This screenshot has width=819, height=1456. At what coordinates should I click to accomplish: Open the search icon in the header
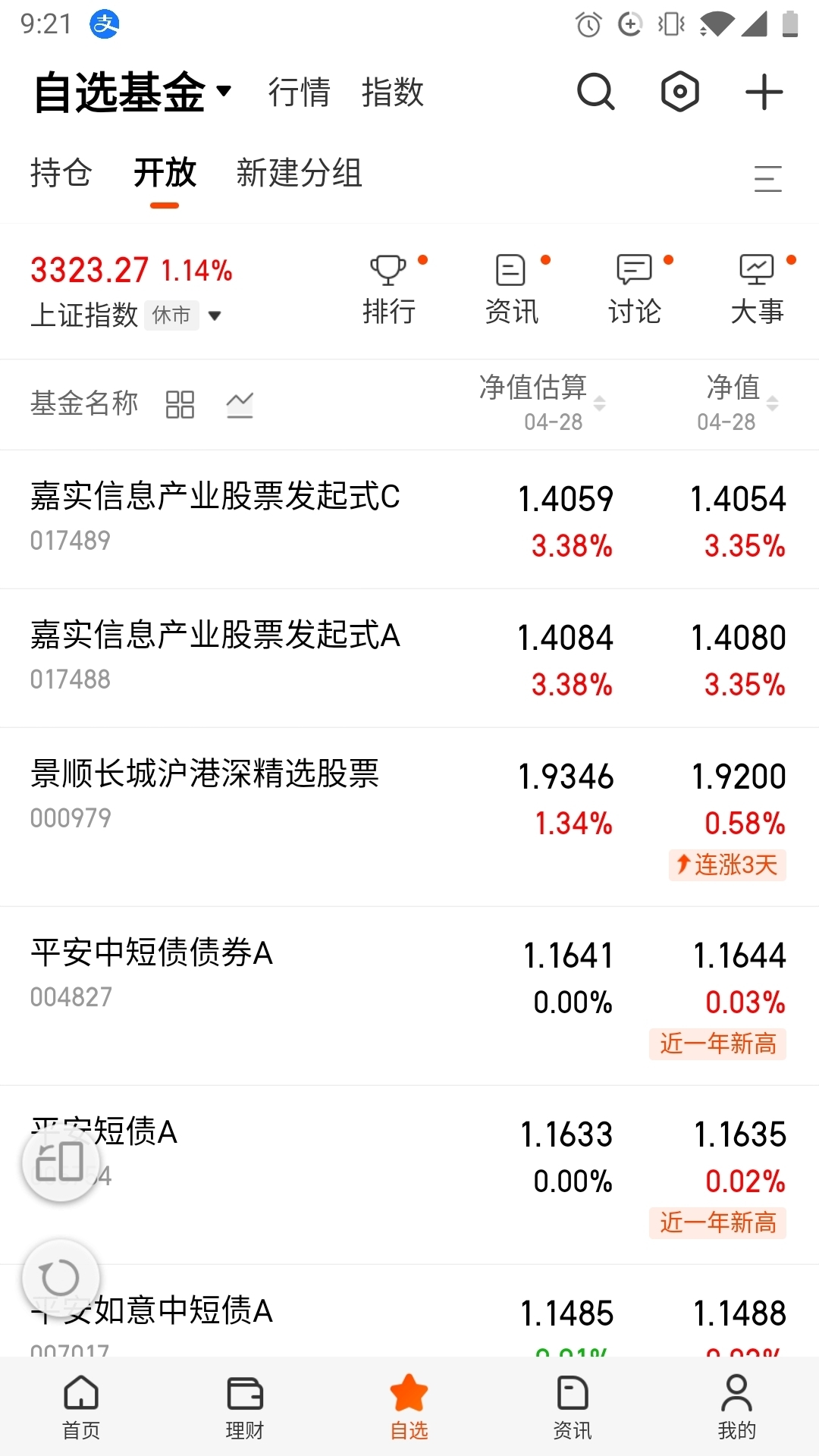pos(595,93)
